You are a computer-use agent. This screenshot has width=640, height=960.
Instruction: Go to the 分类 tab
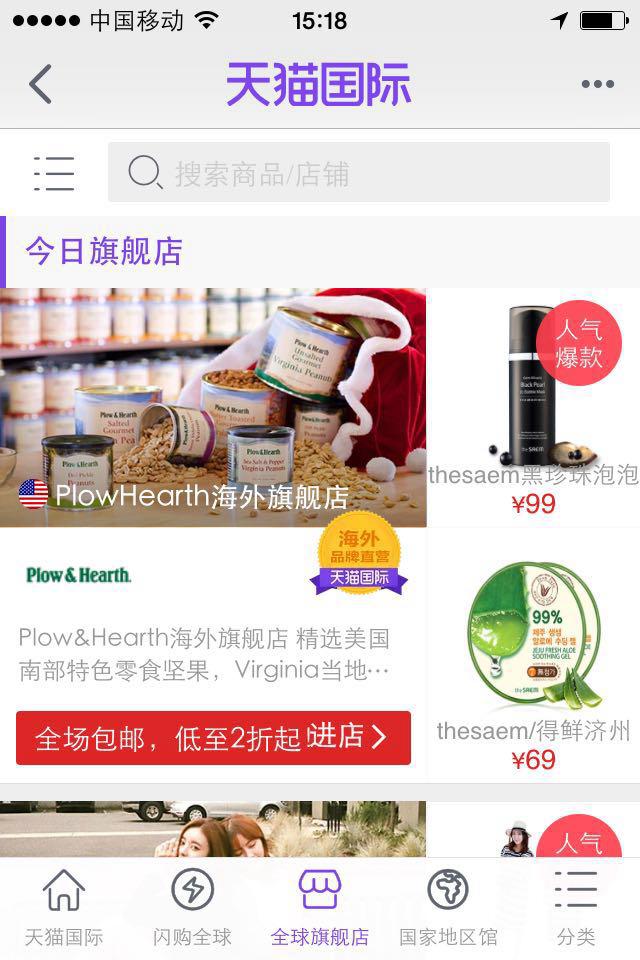click(576, 907)
